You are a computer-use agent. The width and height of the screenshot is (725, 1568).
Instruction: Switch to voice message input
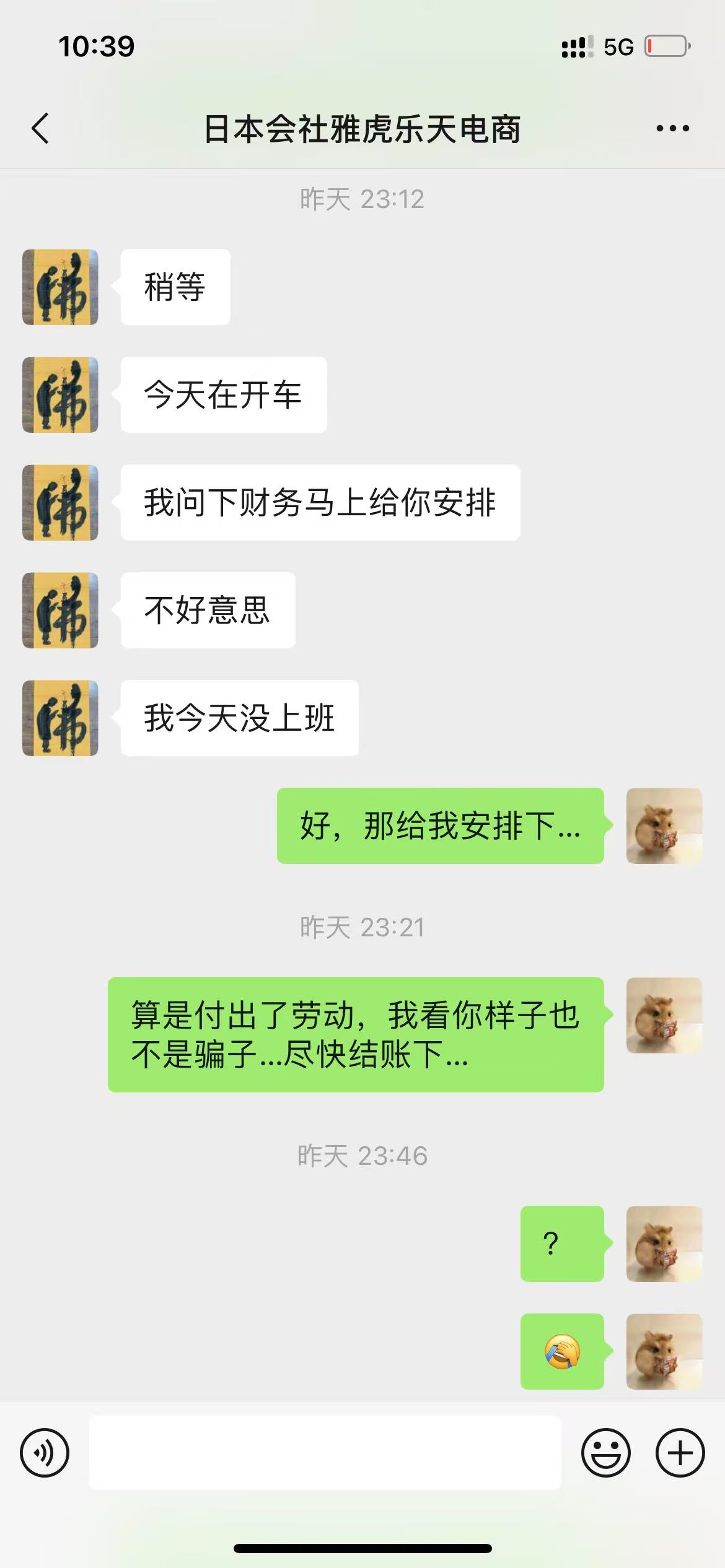tap(45, 1453)
